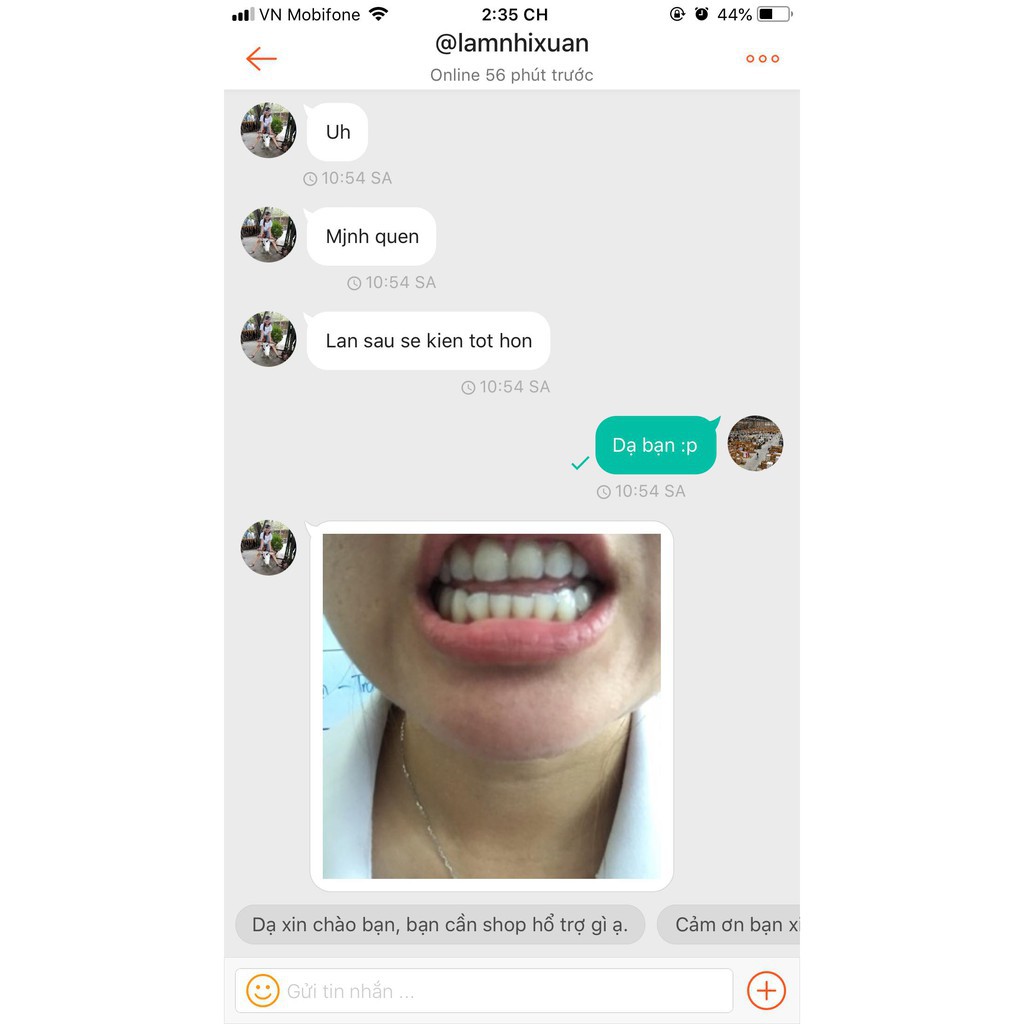
Task: Tap the plus icon to attach
Action: click(766, 991)
